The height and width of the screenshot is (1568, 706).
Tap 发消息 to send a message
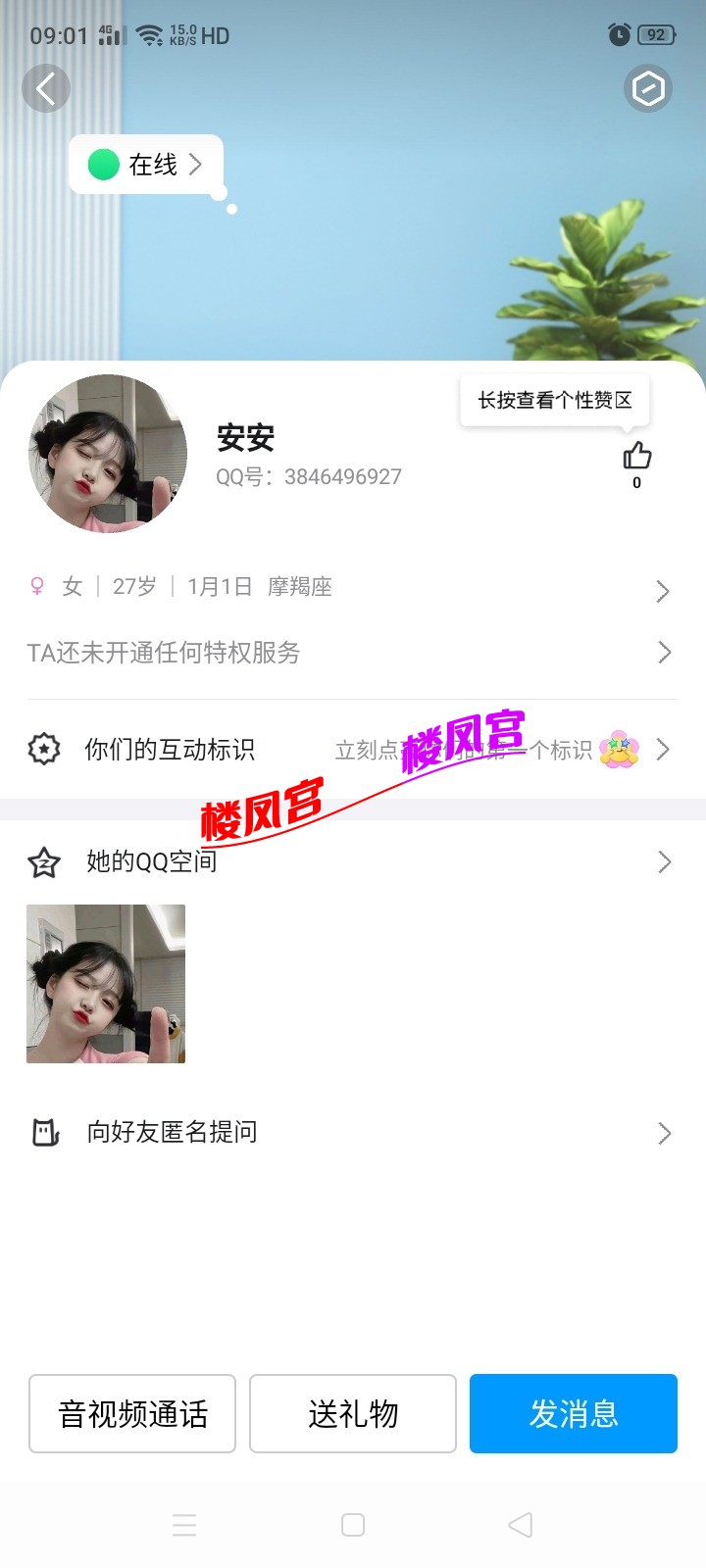574,1413
